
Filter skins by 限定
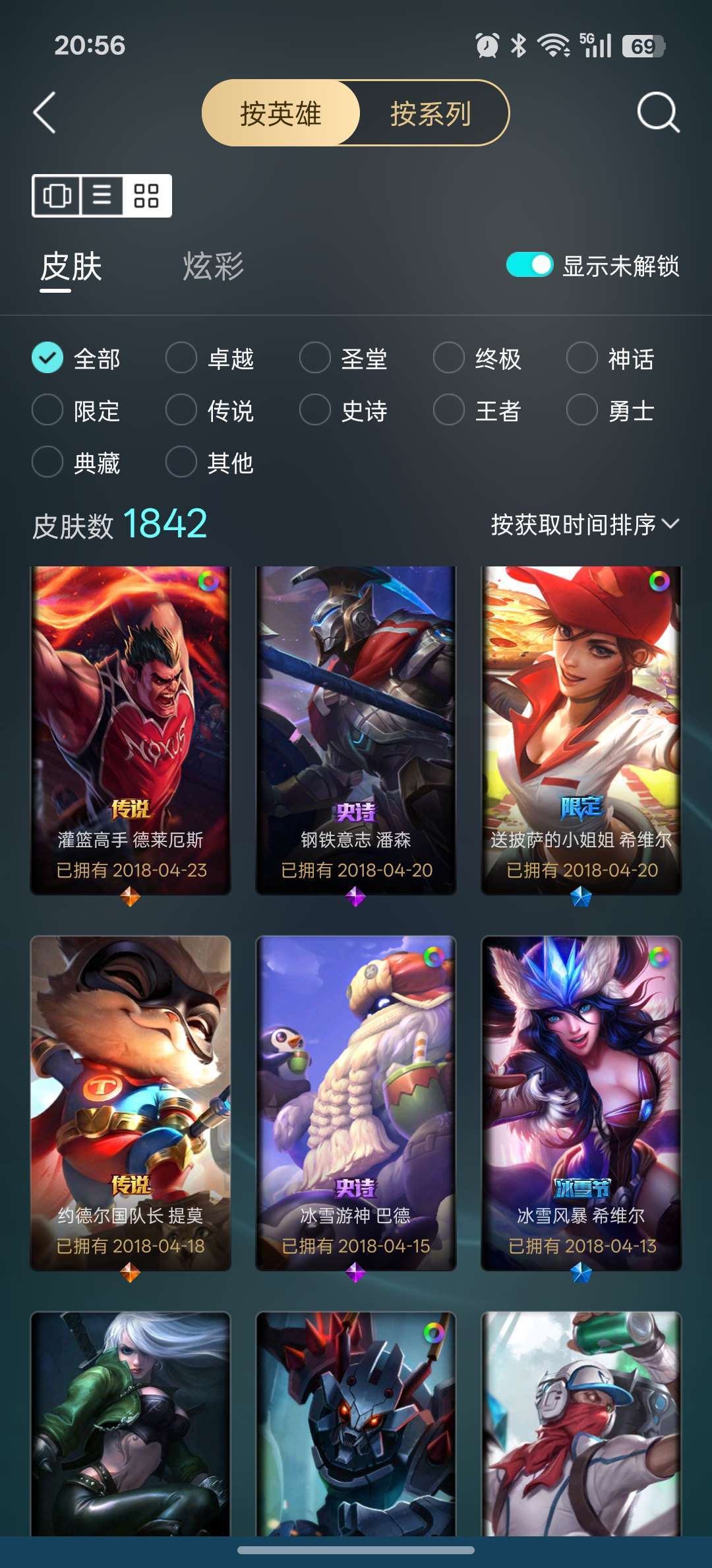76,411
